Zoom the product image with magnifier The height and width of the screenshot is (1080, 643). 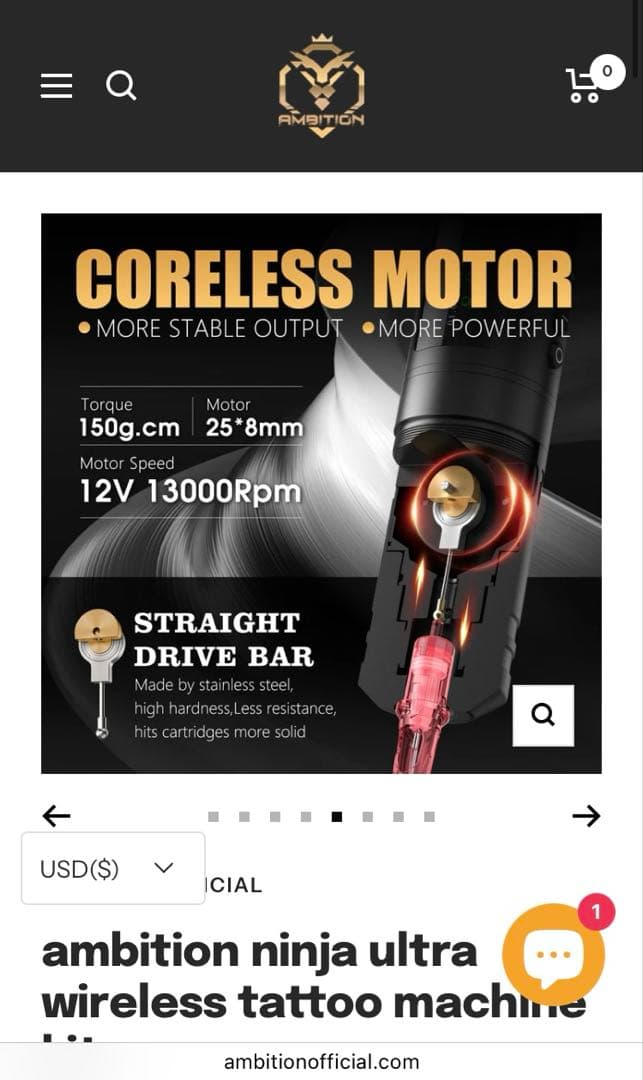point(543,715)
